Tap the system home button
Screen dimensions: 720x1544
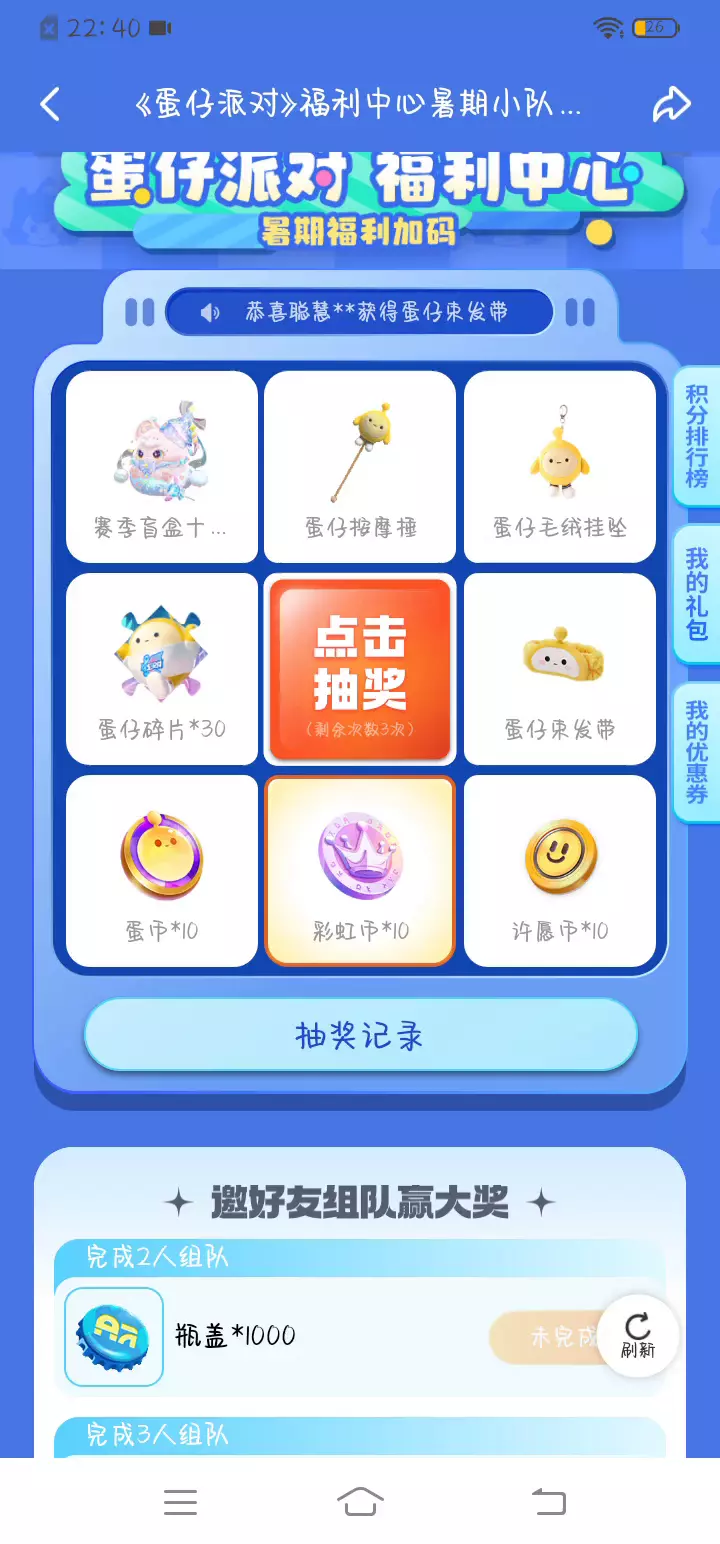(360, 1501)
